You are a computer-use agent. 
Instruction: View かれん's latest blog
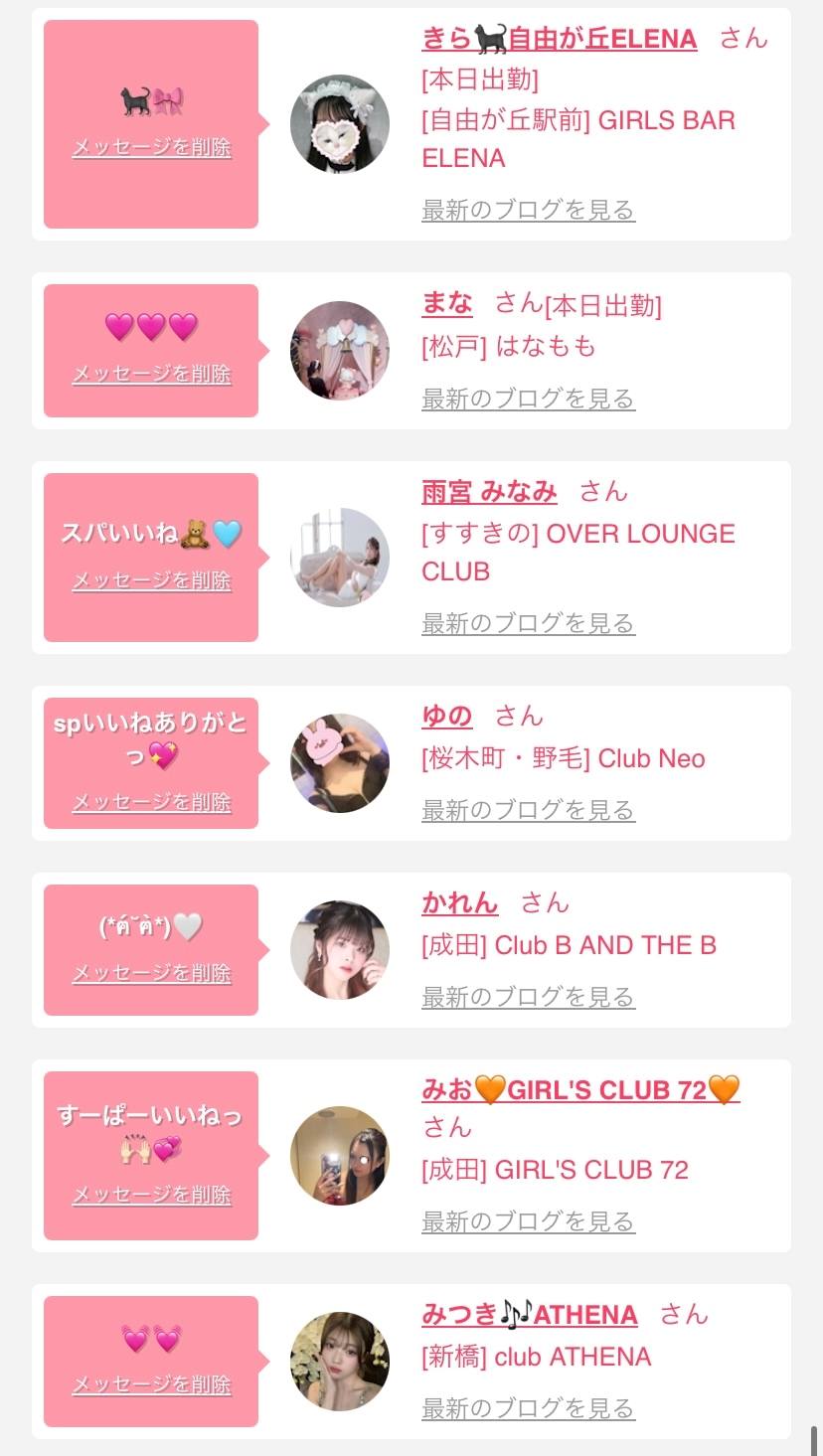528,998
